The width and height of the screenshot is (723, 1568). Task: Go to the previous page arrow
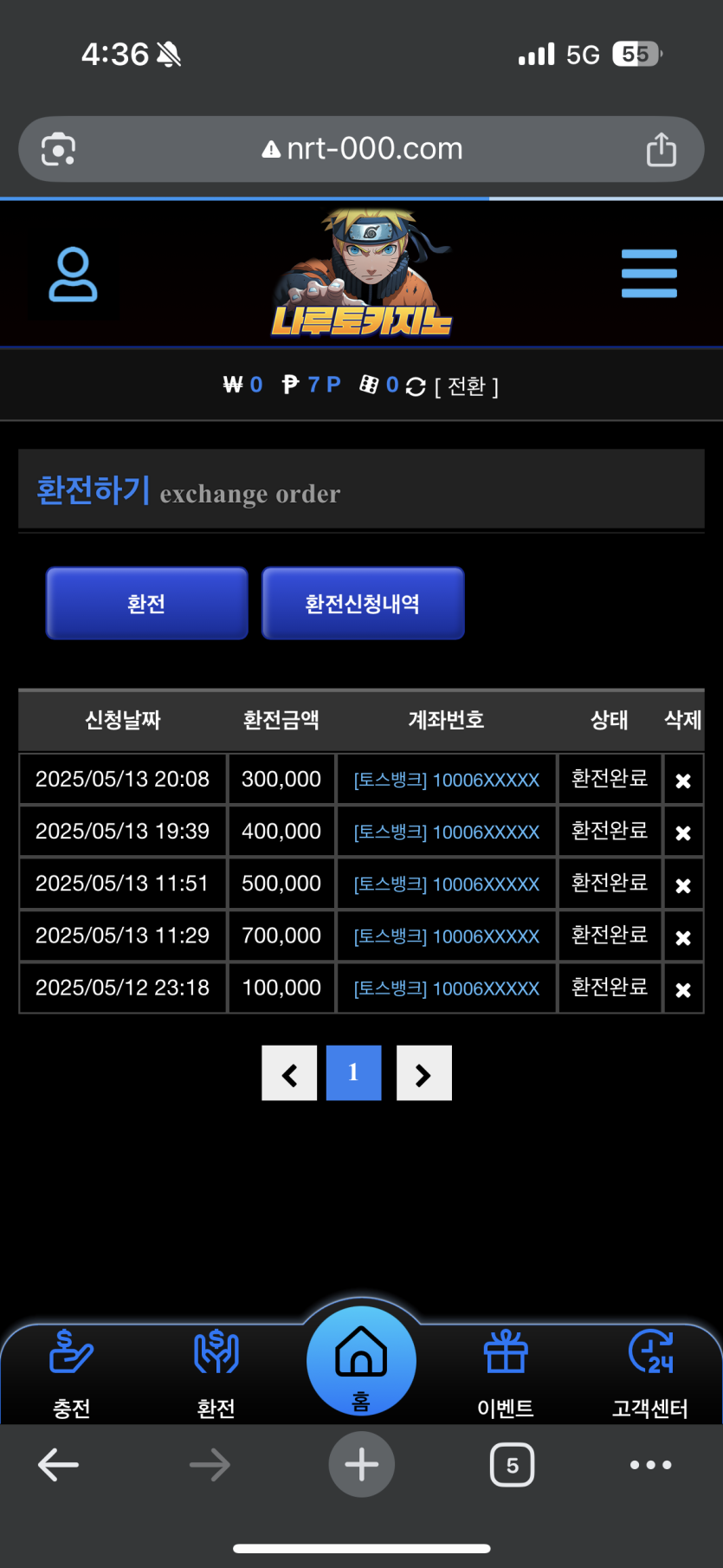[289, 1073]
